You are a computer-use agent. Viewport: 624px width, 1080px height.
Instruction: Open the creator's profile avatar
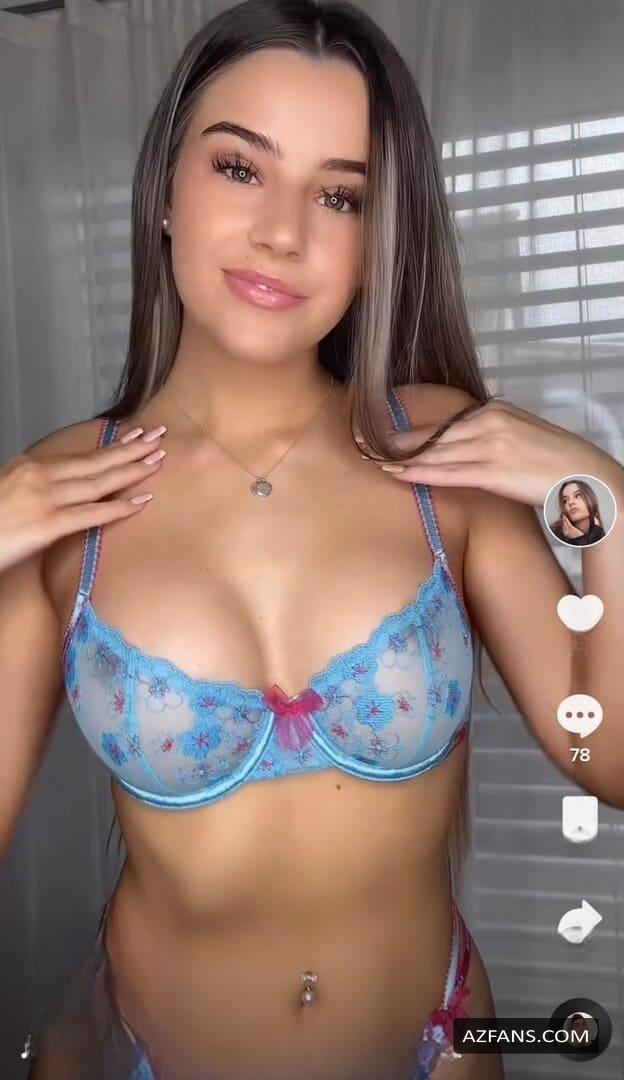[x=579, y=510]
